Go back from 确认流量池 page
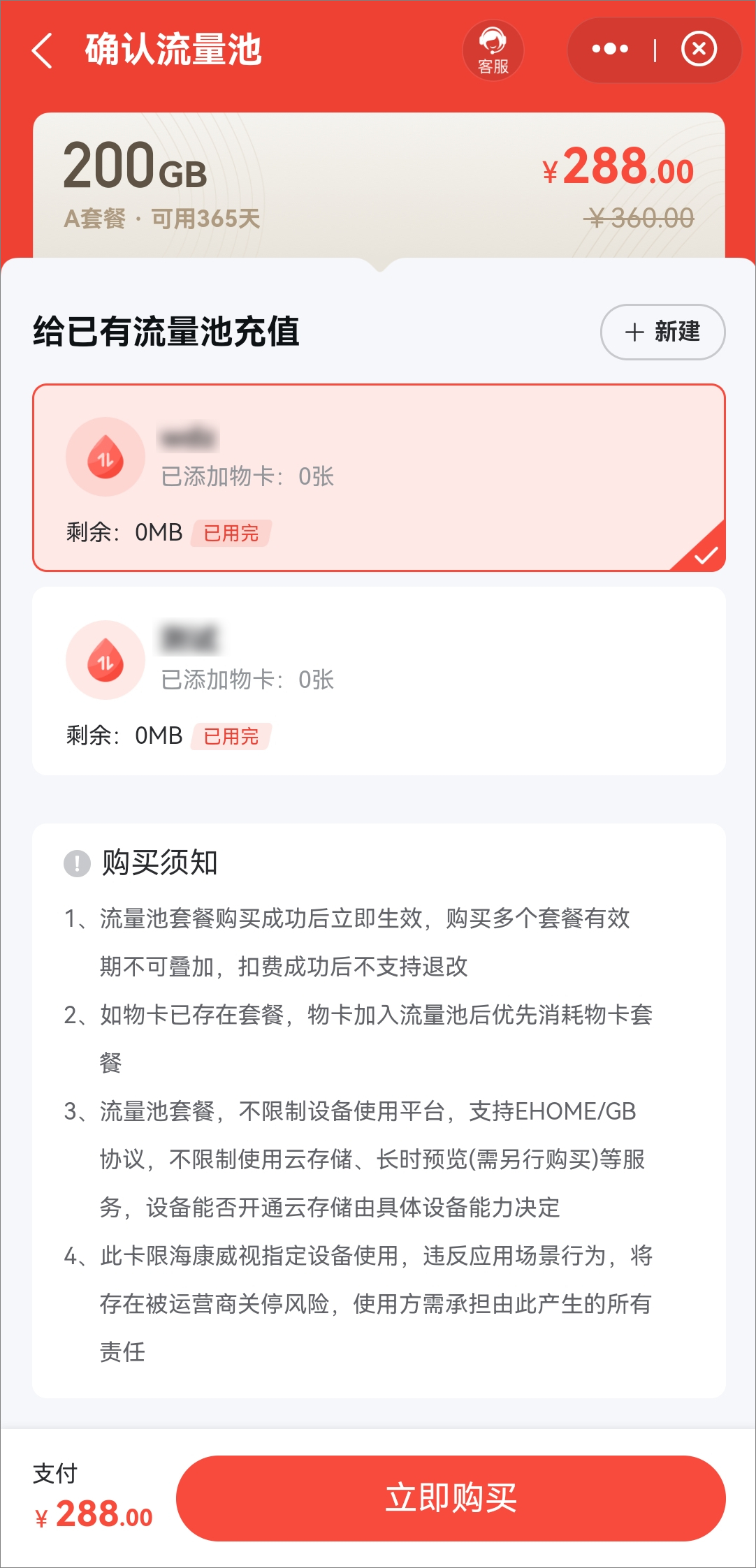Viewport: 756px width, 1568px height. [42, 50]
